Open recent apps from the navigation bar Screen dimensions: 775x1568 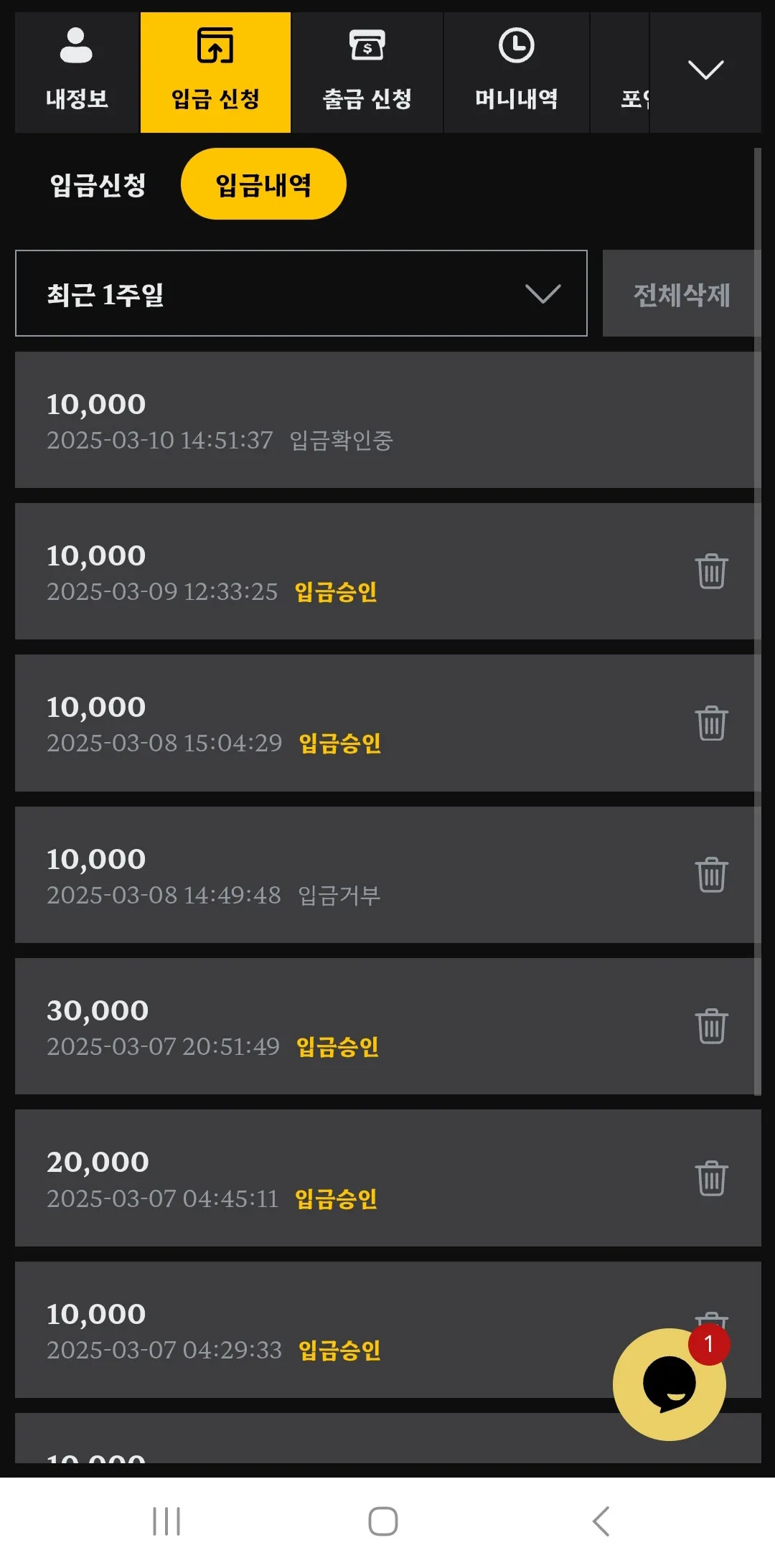tap(166, 1521)
